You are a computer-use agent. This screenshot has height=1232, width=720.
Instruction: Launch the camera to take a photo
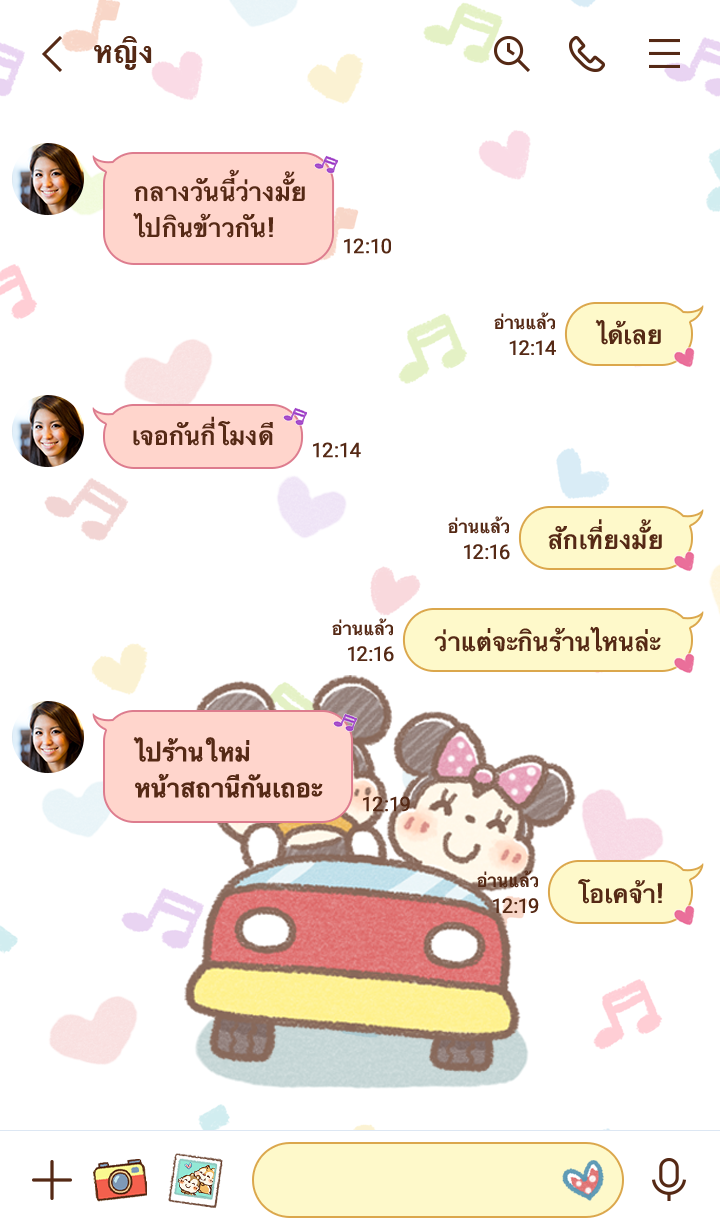point(120,1181)
